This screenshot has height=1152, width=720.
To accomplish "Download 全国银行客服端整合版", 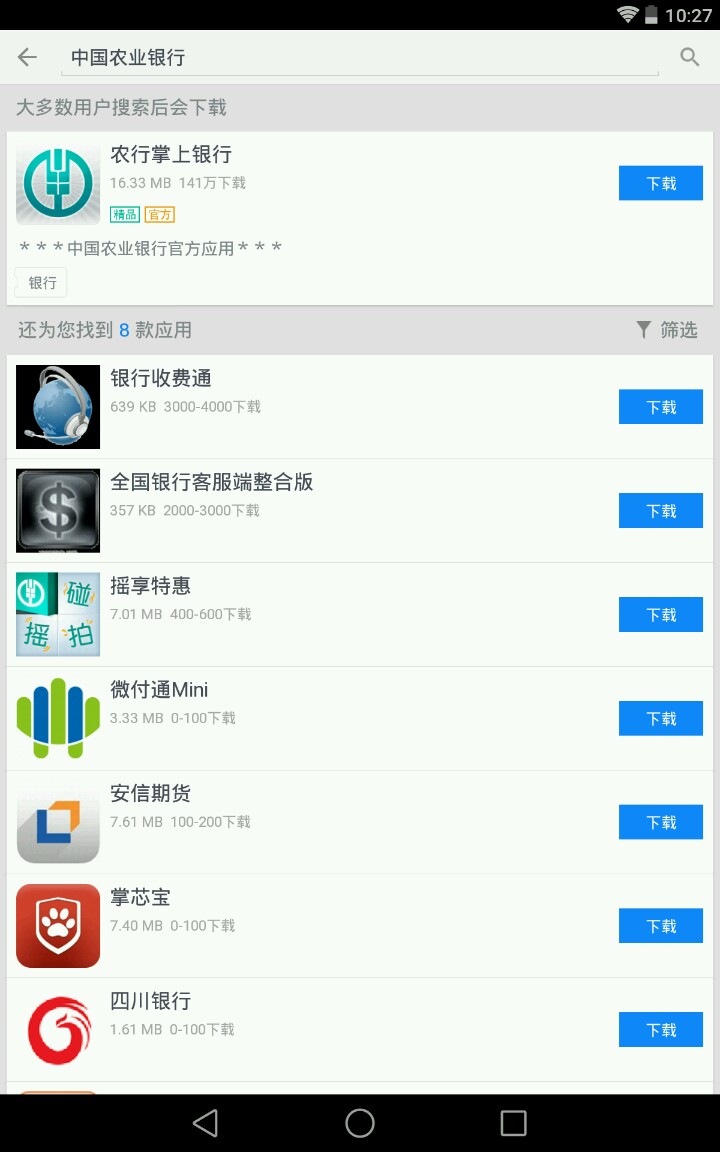I will (x=660, y=511).
